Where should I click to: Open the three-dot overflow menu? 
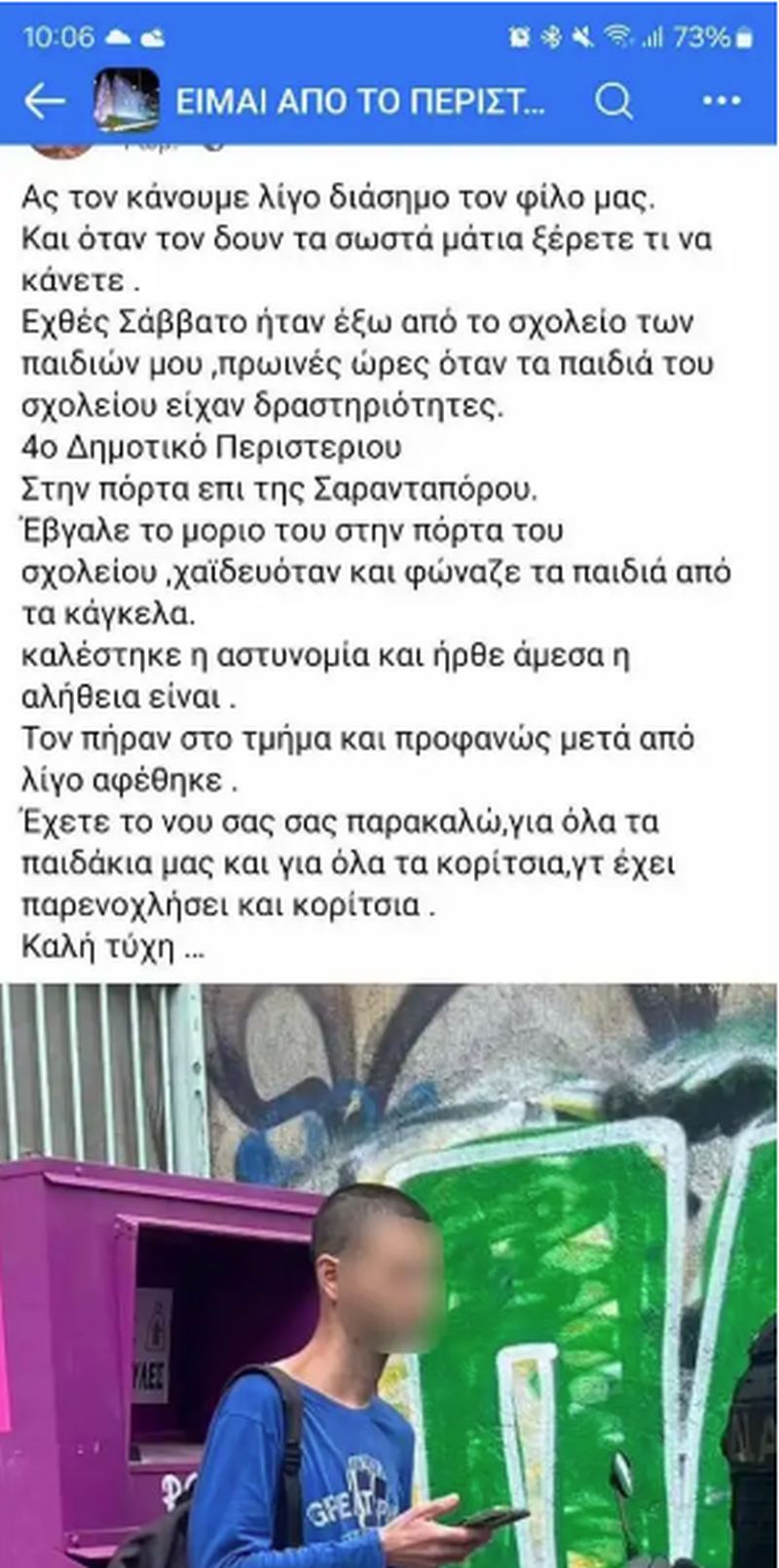click(722, 100)
